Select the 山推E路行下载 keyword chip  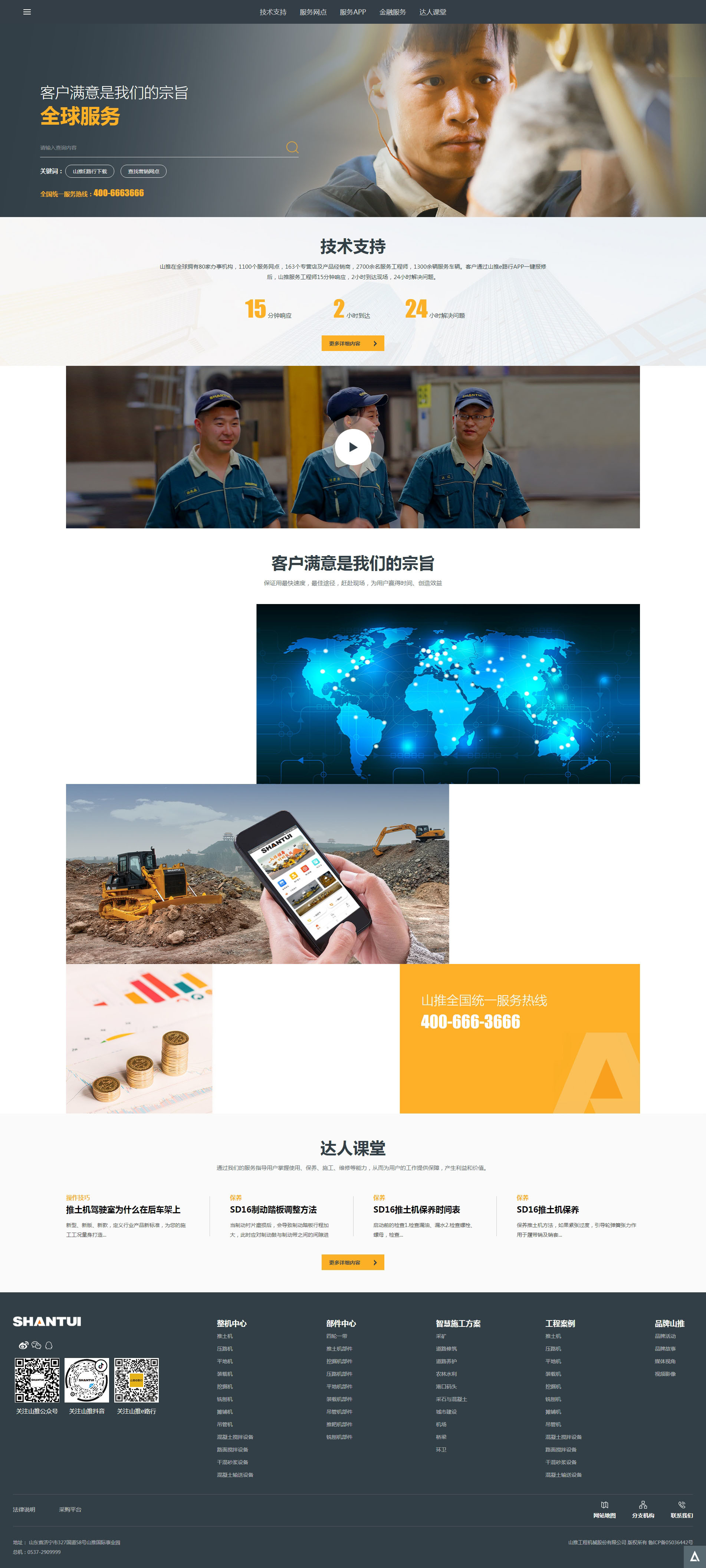coord(89,172)
